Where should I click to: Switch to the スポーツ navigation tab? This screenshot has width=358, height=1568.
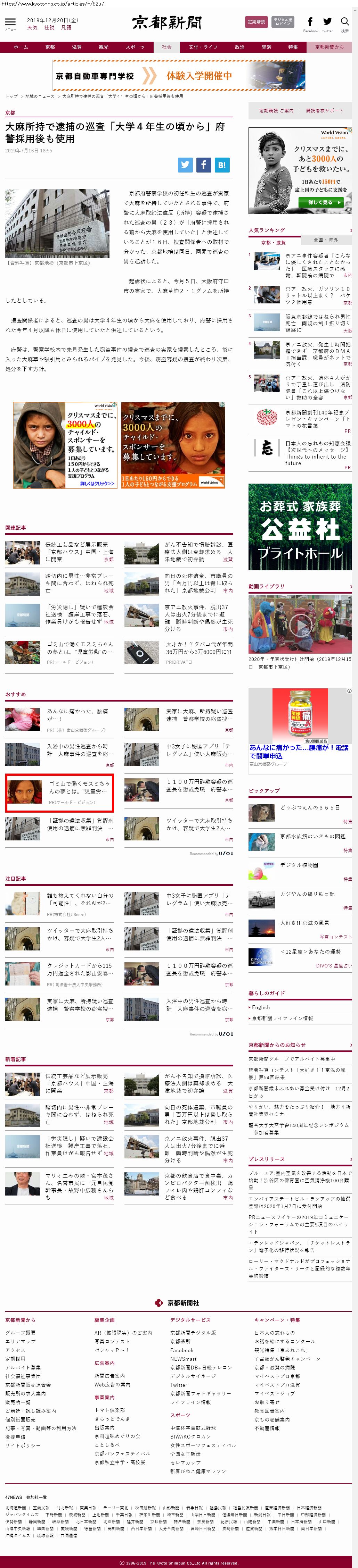(135, 47)
